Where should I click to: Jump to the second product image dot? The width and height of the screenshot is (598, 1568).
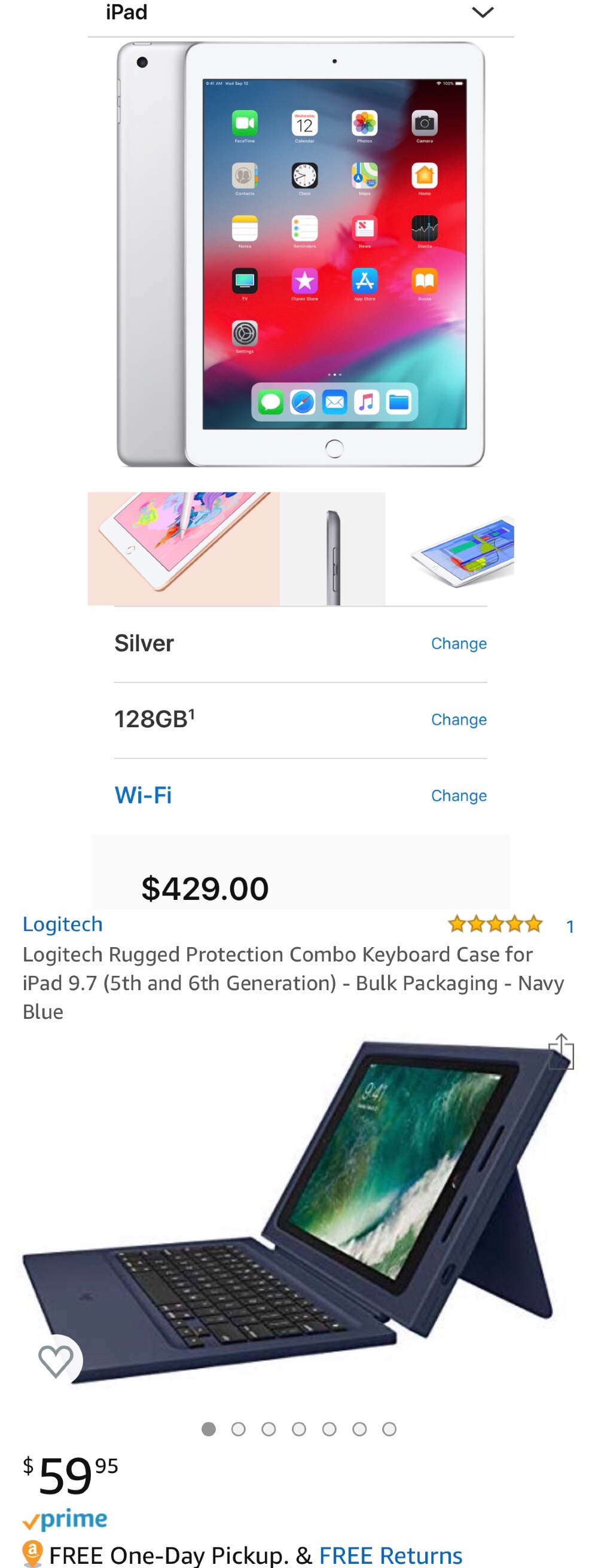239,1429
